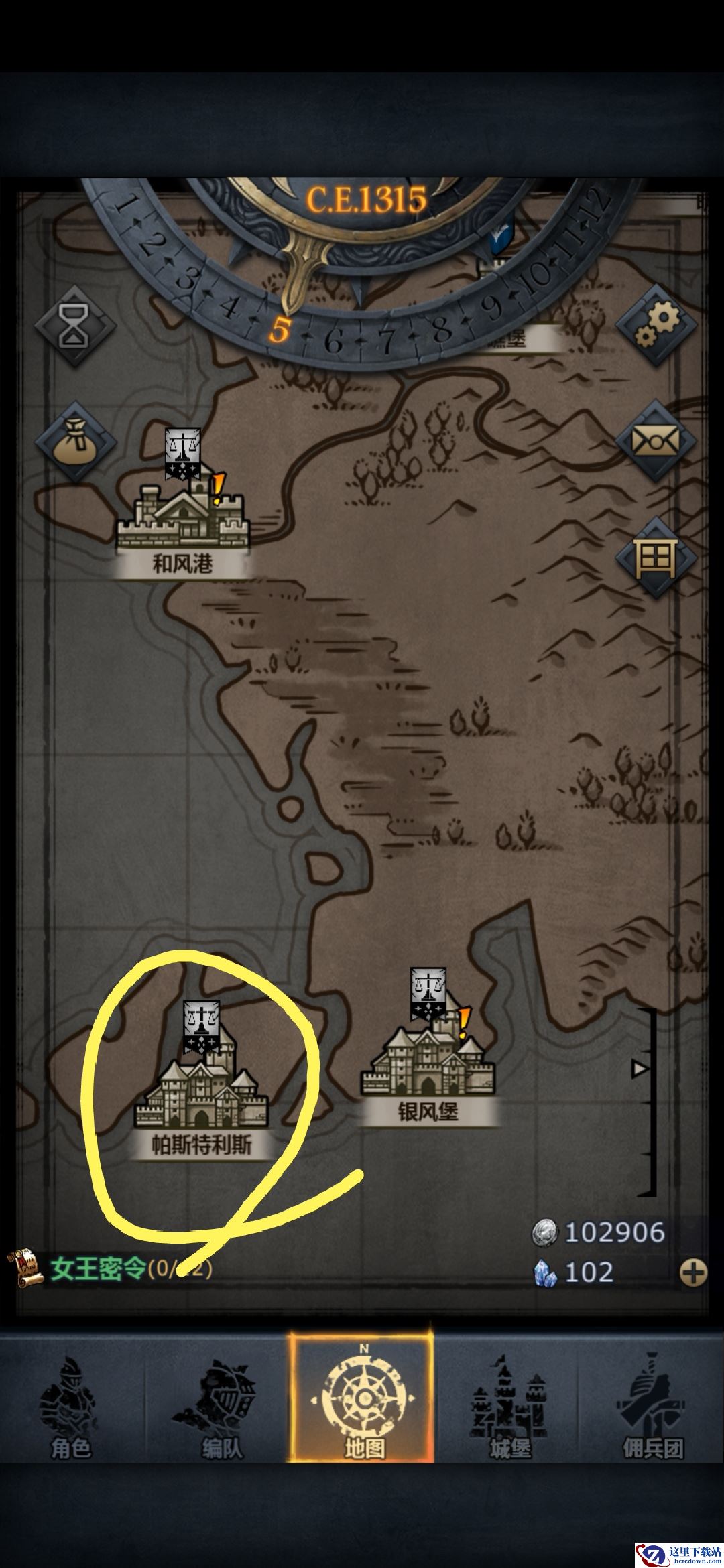Open the mail envelope icon
The height and width of the screenshot is (1568, 724).
pyautogui.click(x=656, y=441)
